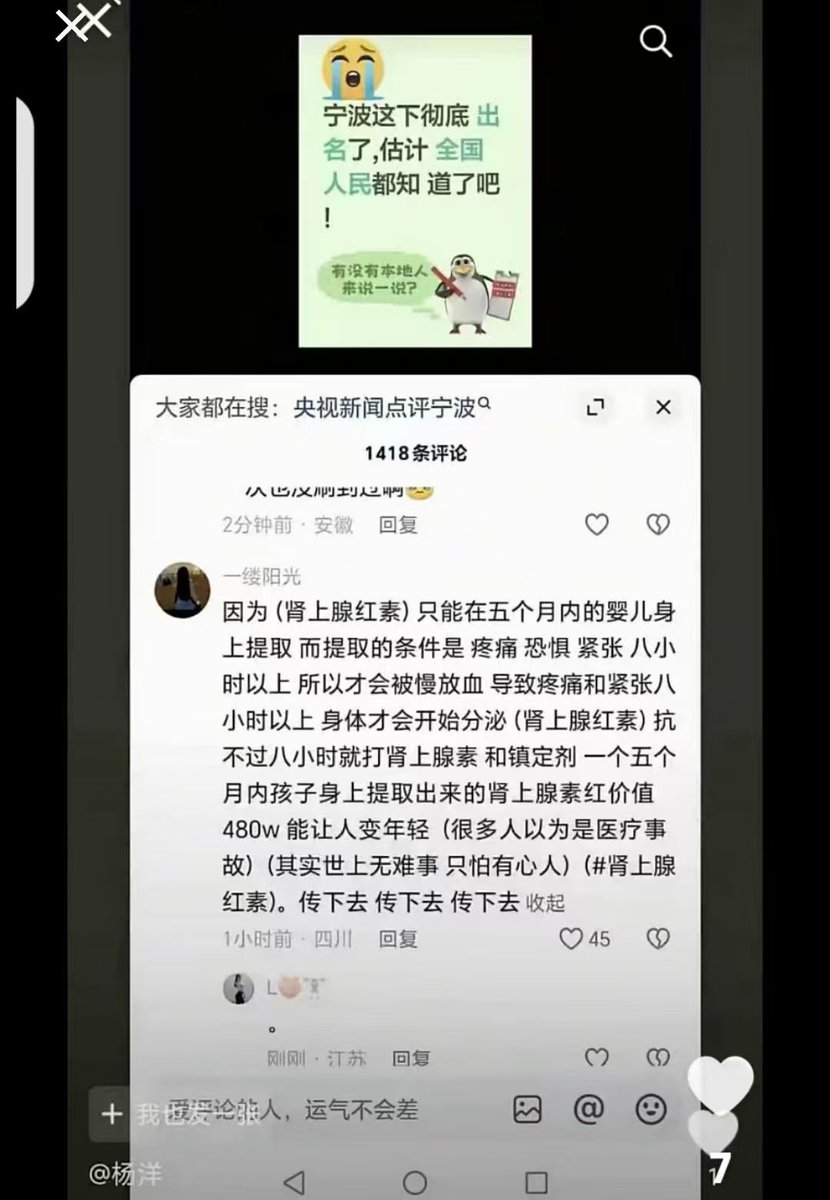Dislike 一缕阳光's comment
830x1200 pixels.
(x=657, y=939)
